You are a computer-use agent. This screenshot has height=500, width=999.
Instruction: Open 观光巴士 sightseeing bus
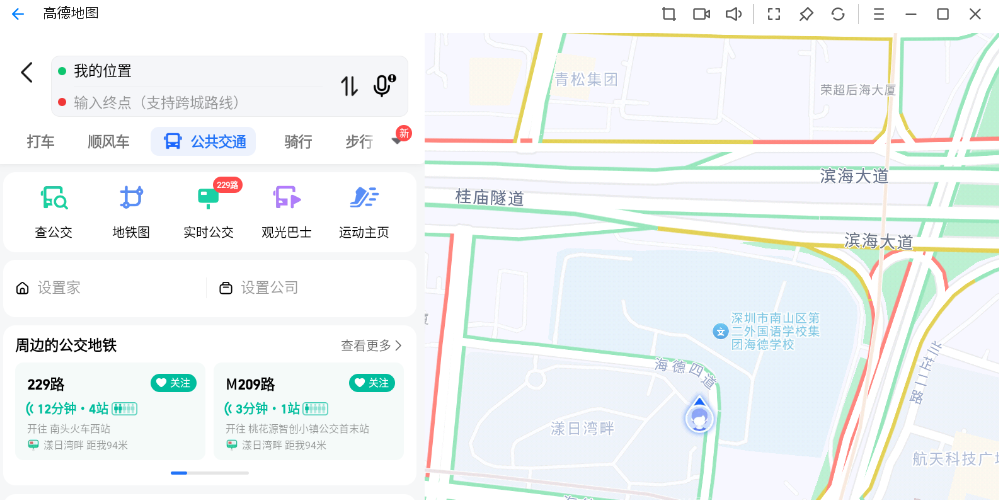[x=286, y=211]
